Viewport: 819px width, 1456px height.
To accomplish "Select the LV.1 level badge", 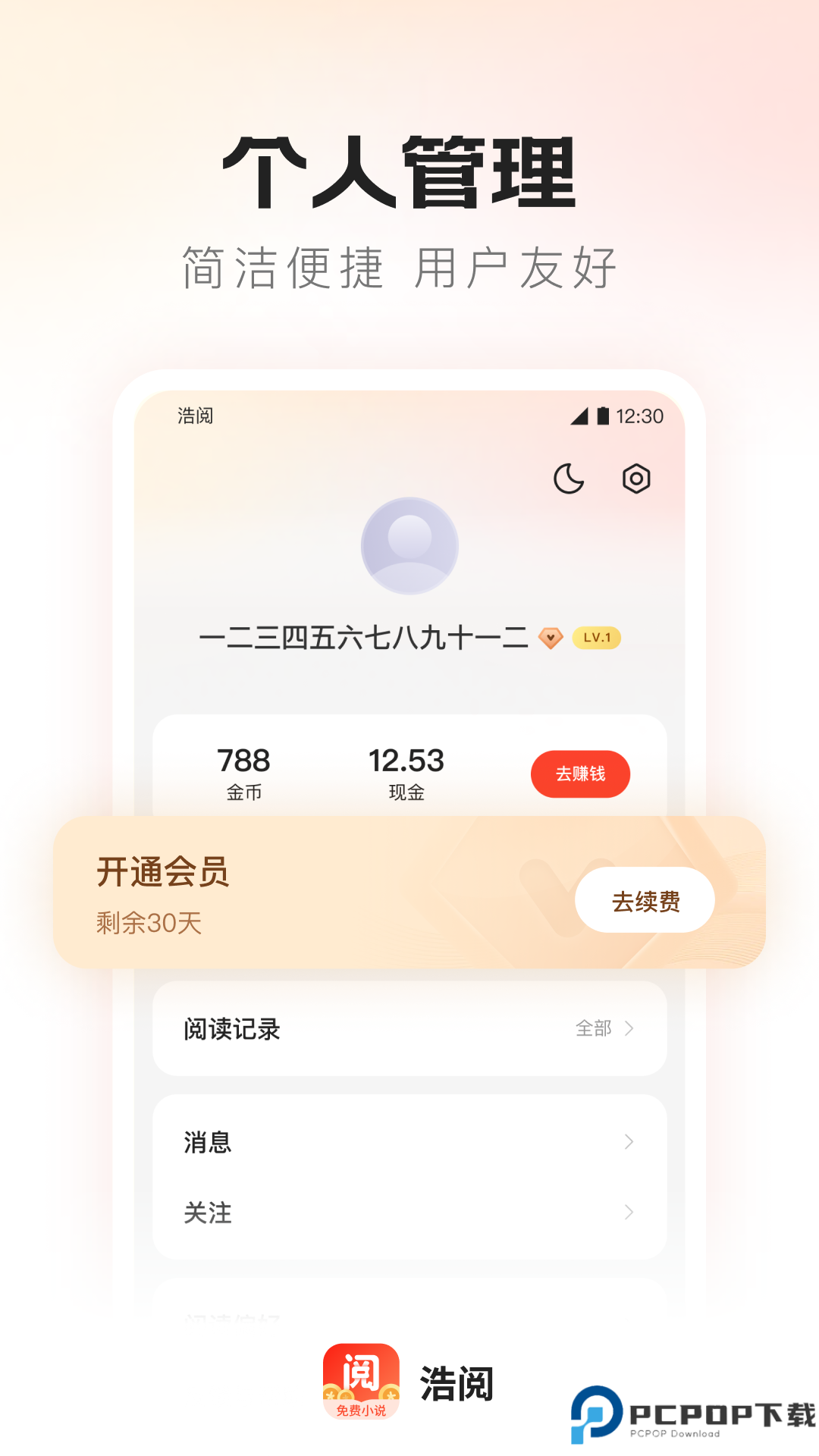I will [x=597, y=639].
